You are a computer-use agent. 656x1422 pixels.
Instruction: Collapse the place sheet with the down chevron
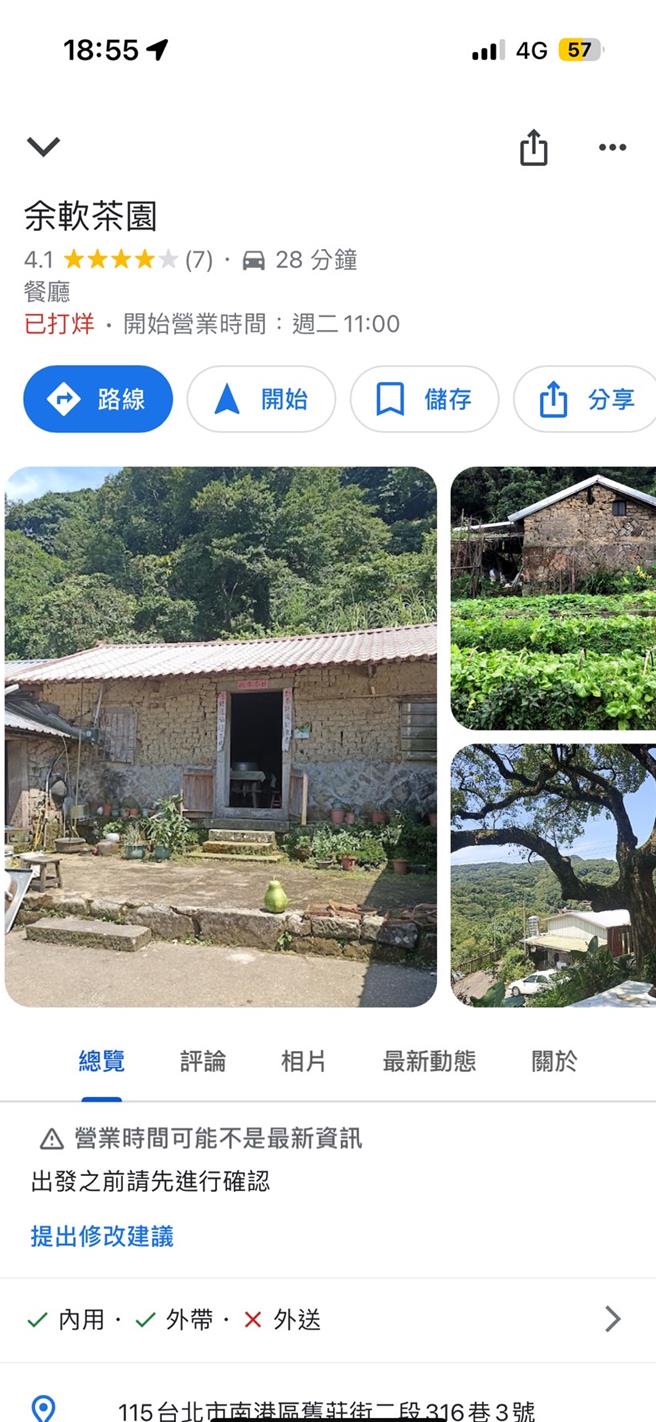click(43, 147)
